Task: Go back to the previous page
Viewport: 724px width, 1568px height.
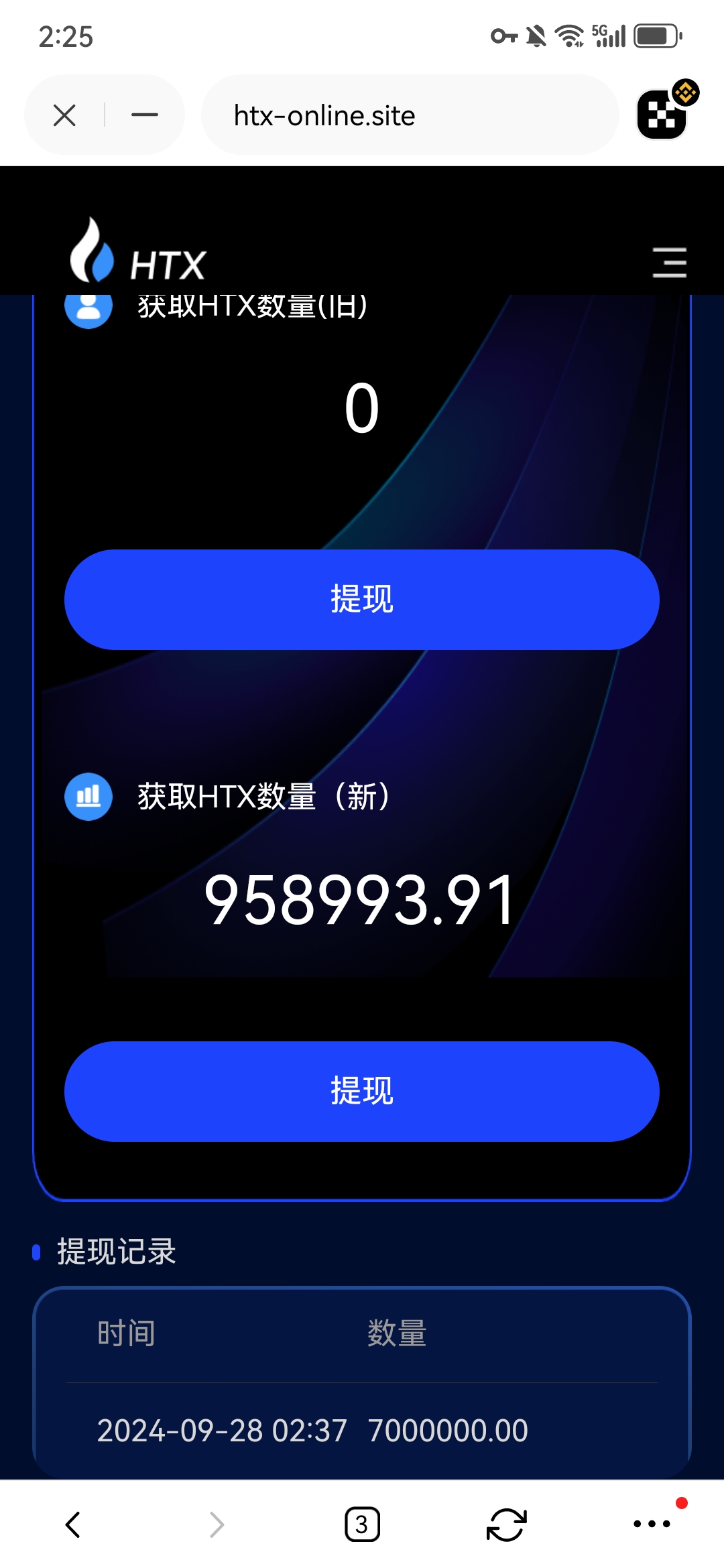Action: [x=72, y=1524]
